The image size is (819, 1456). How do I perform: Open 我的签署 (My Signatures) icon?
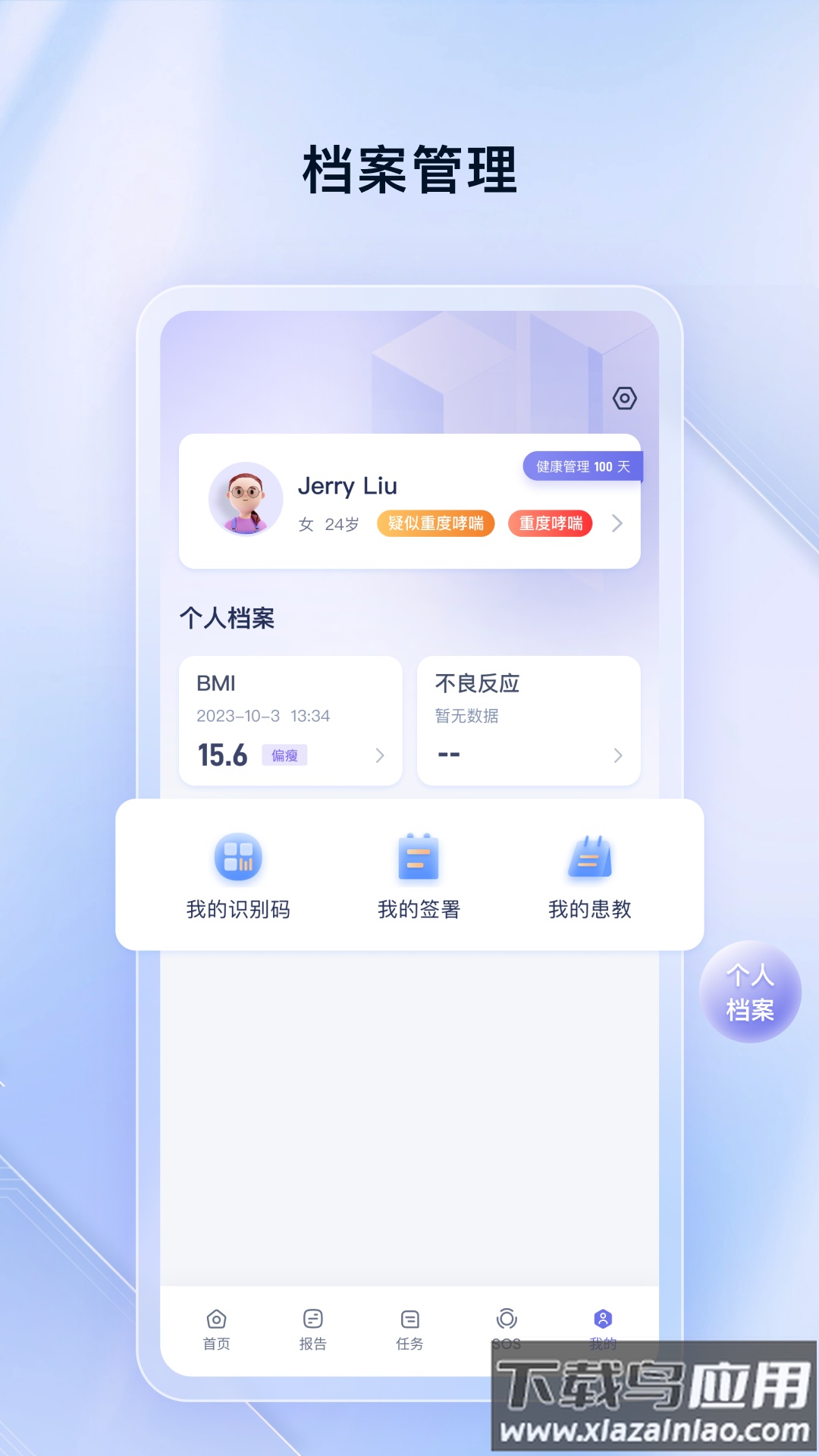click(419, 858)
